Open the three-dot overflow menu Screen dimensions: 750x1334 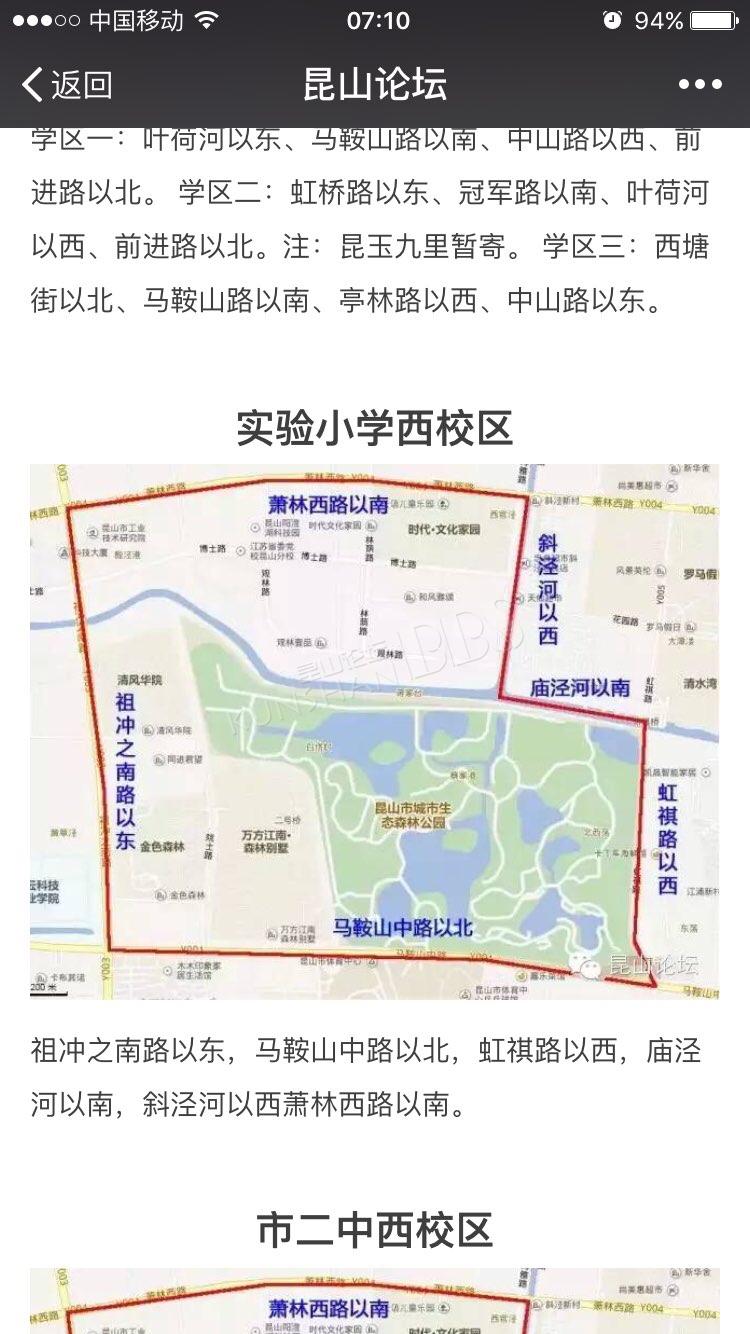(700, 85)
